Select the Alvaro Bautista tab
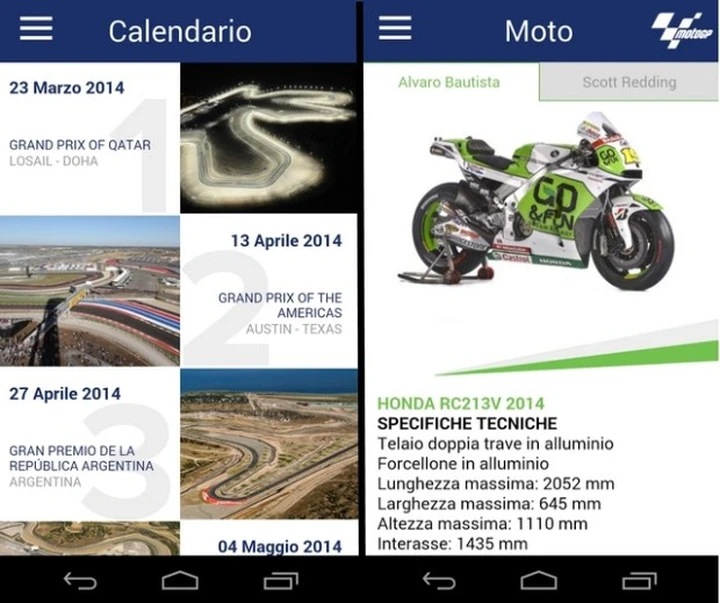 coord(449,82)
